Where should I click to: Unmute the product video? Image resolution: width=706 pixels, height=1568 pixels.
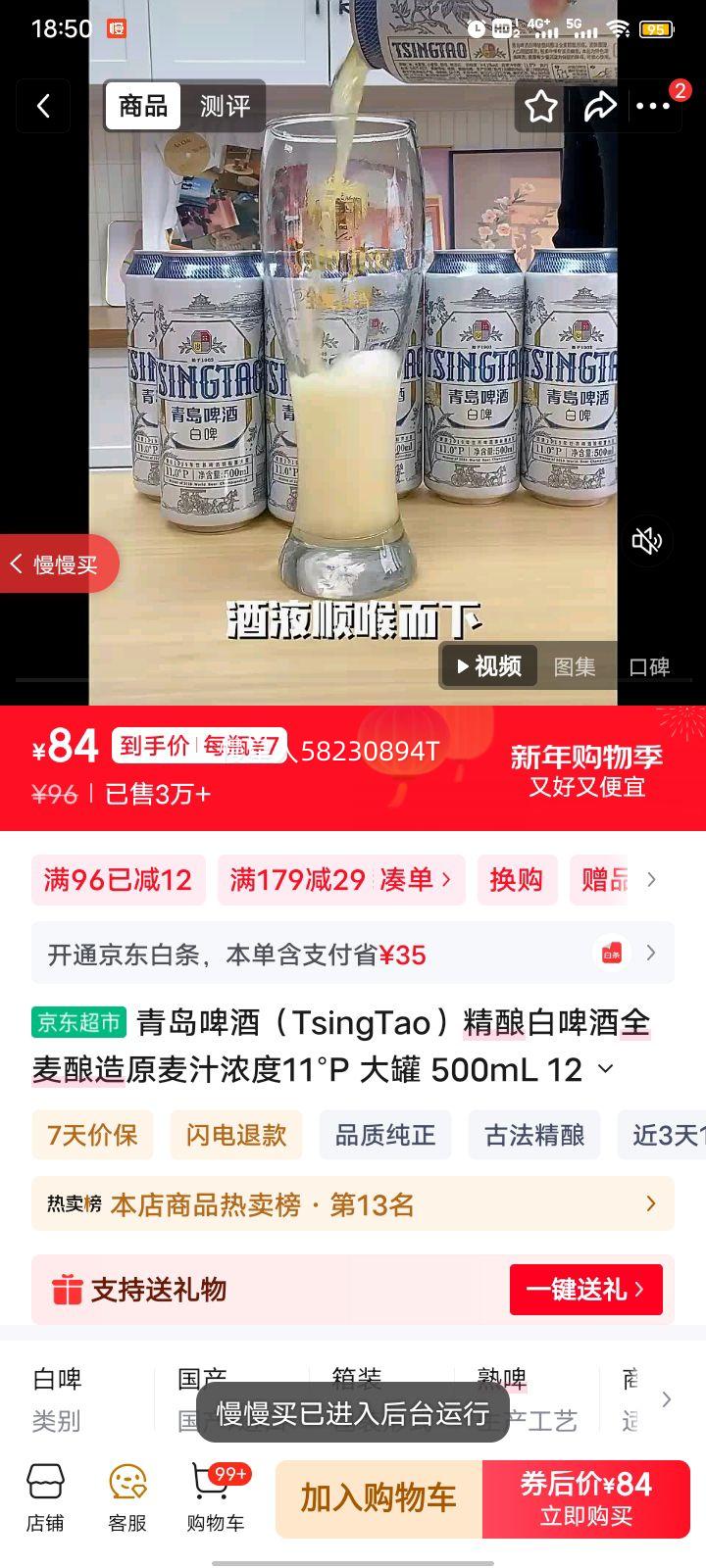647,540
